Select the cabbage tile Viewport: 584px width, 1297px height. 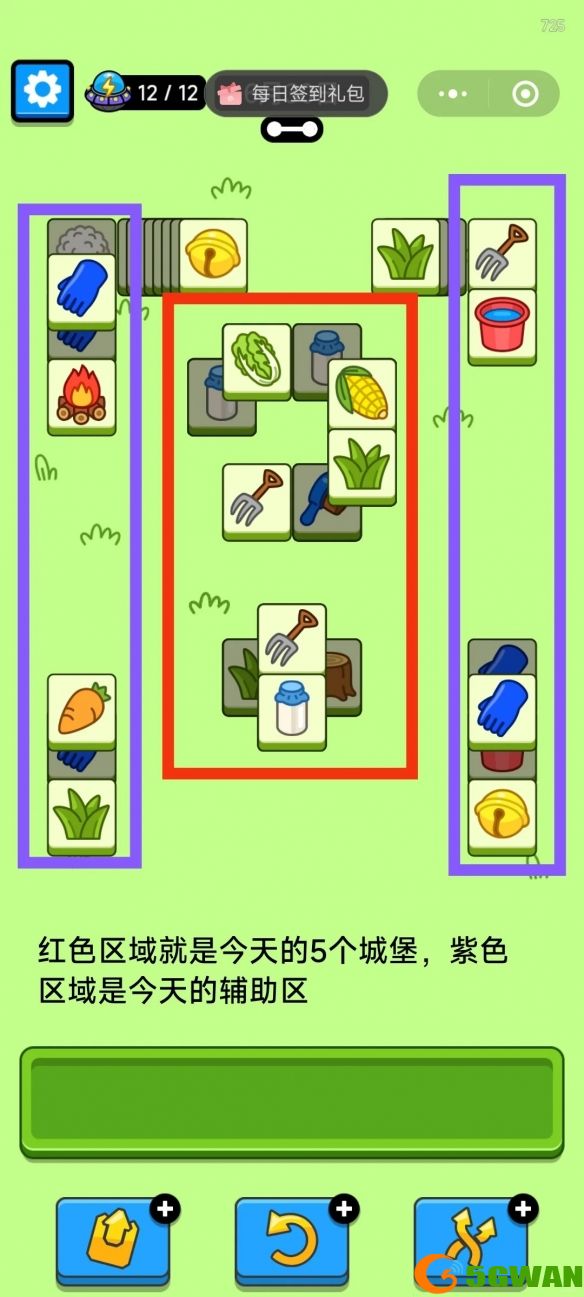pyautogui.click(x=257, y=361)
